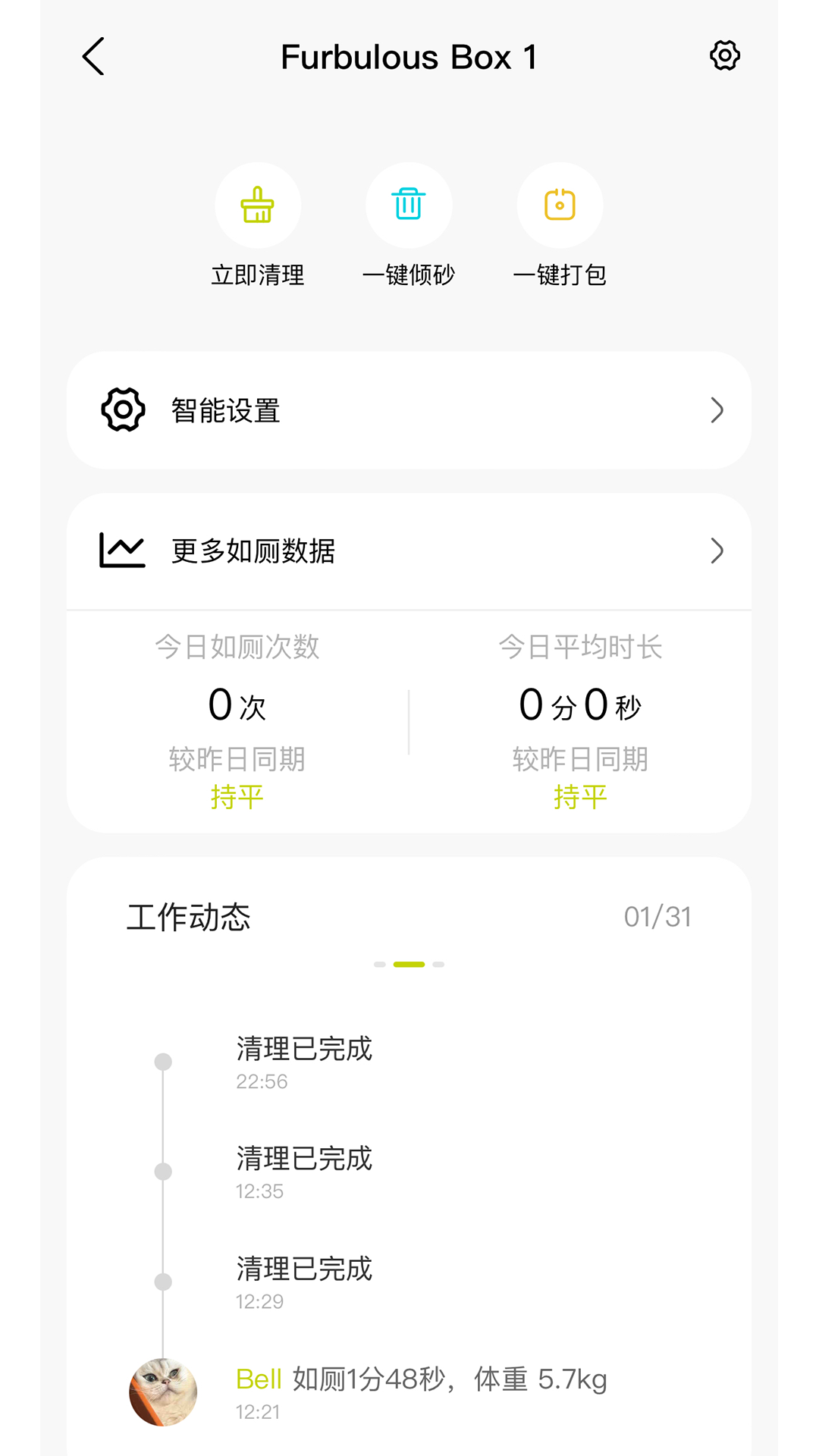Click the 01/31 page counter
The width and height of the screenshot is (819, 1456).
tap(657, 916)
